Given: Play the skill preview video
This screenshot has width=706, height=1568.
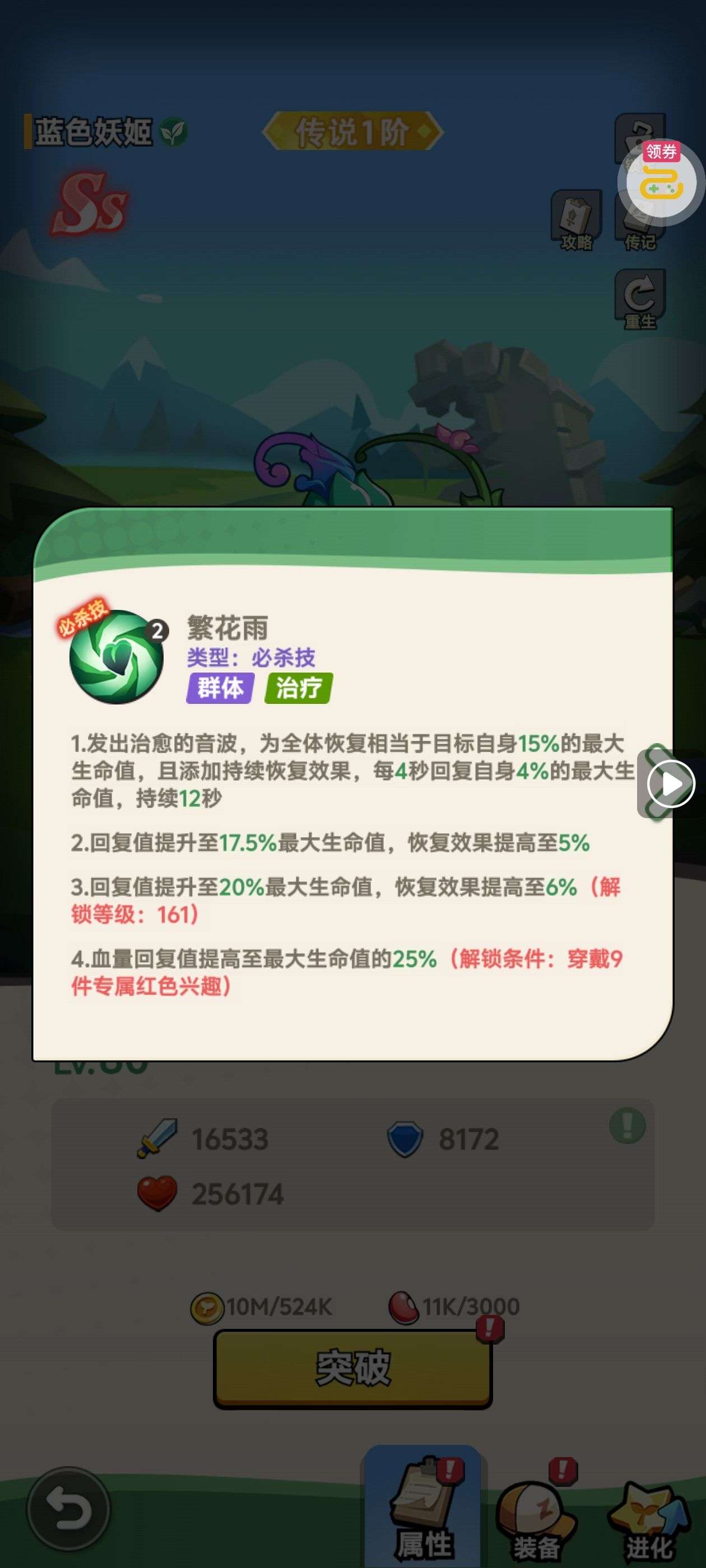Looking at the screenshot, I should click(671, 783).
